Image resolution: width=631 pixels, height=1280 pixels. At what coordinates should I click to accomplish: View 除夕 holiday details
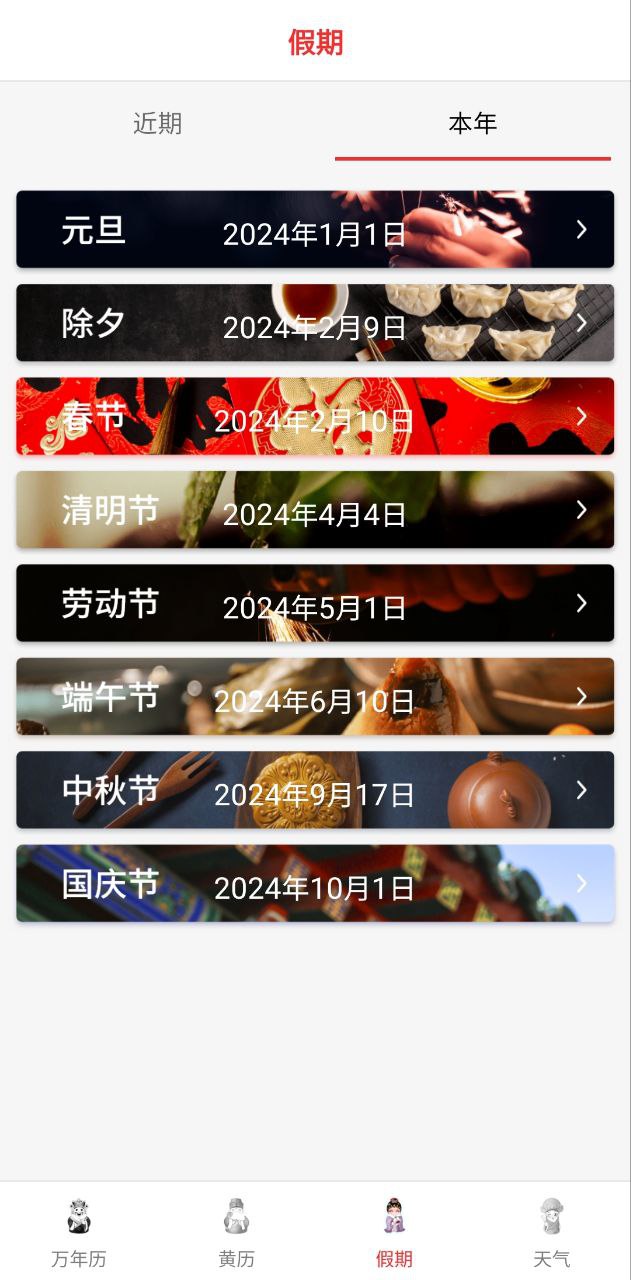[x=315, y=323]
